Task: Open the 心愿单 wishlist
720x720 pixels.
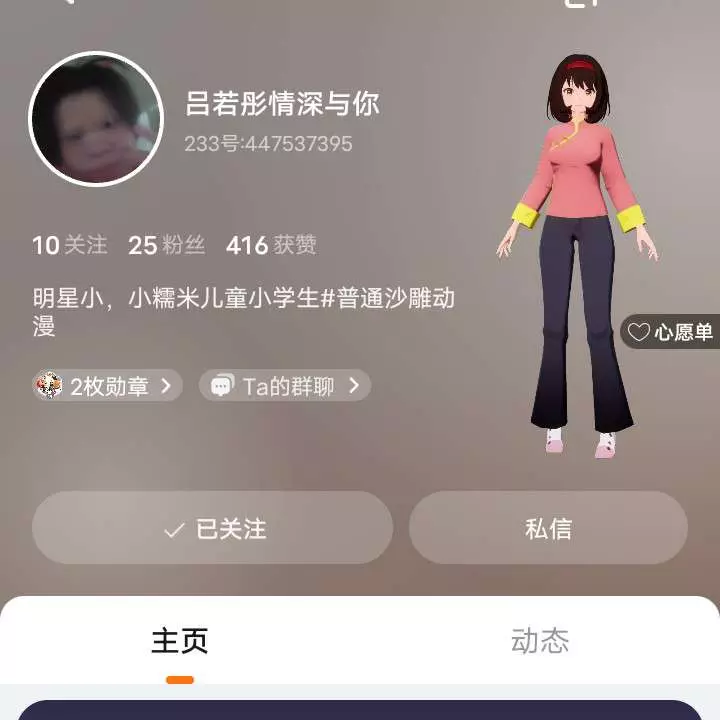Action: [670, 332]
